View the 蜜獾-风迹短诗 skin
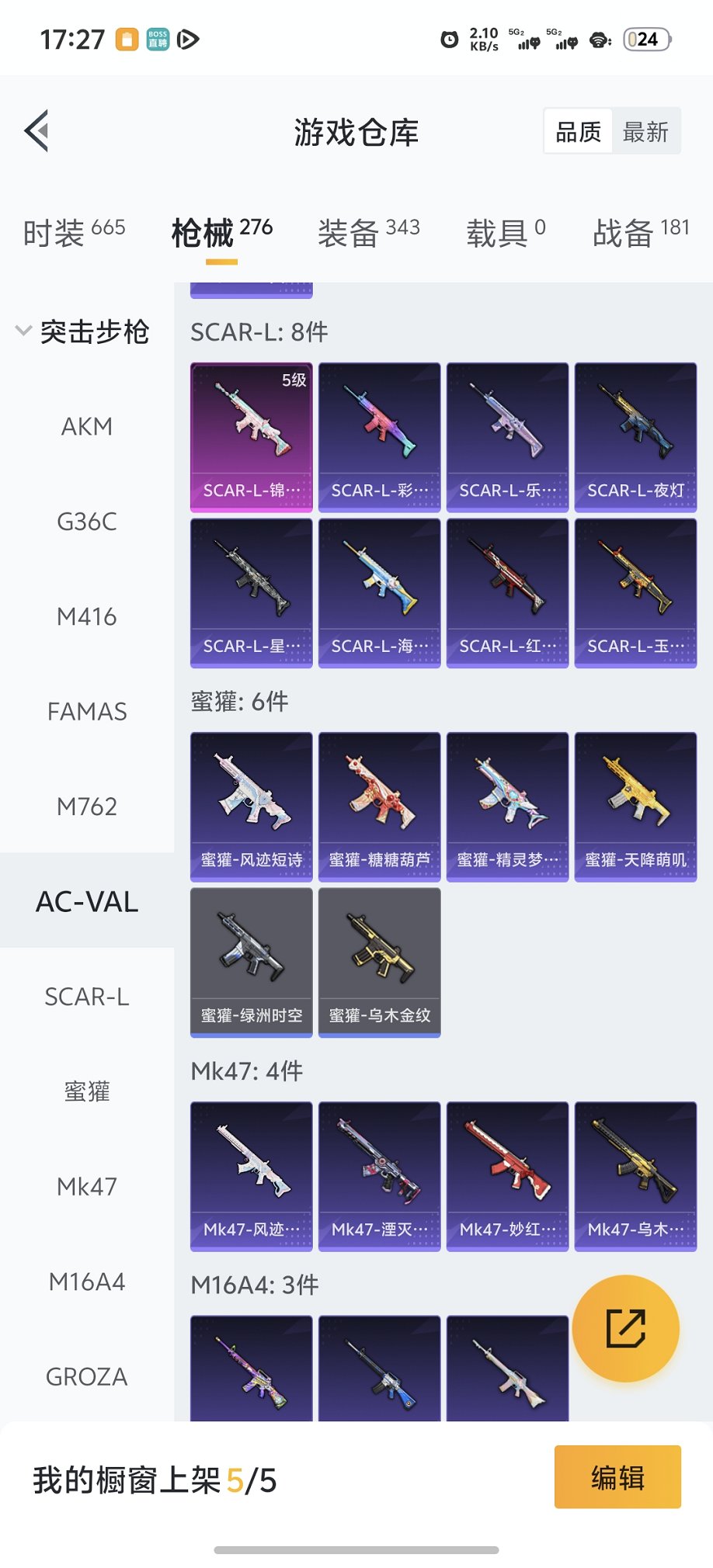 (252, 807)
